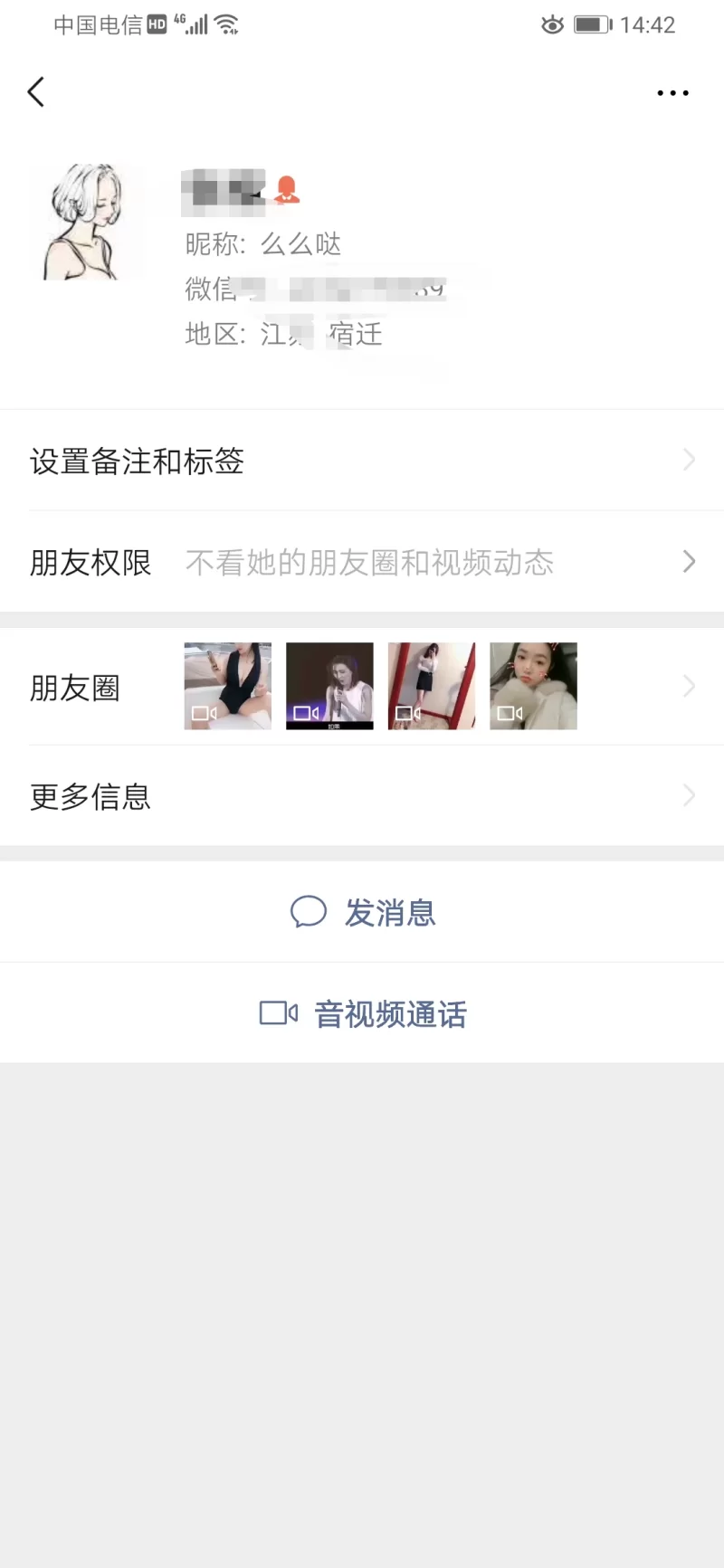Go back using the top-left arrow
The height and width of the screenshot is (1568, 724).
click(36, 92)
